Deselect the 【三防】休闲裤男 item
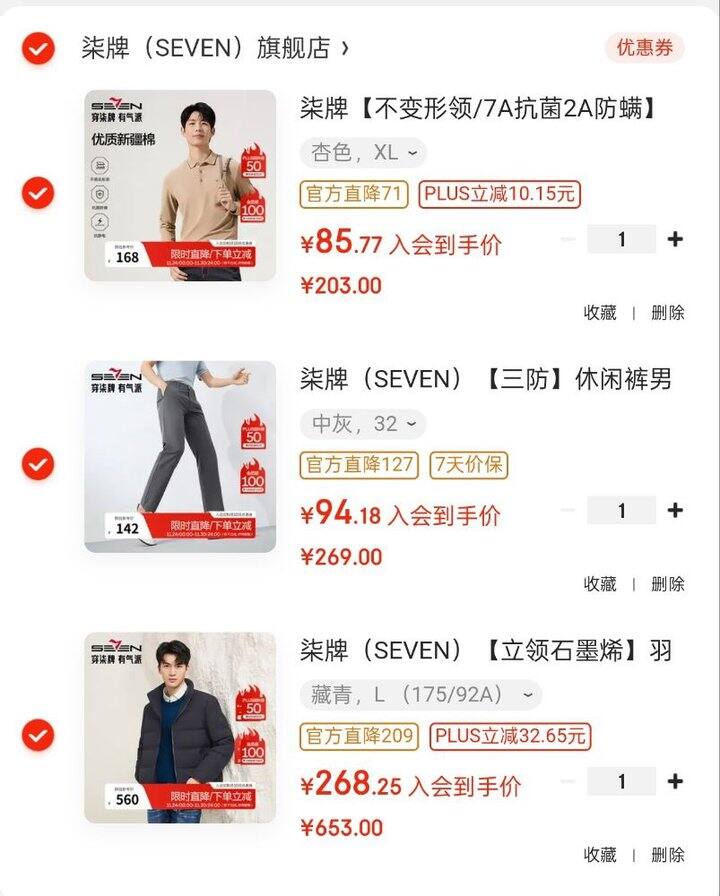 click(38, 464)
